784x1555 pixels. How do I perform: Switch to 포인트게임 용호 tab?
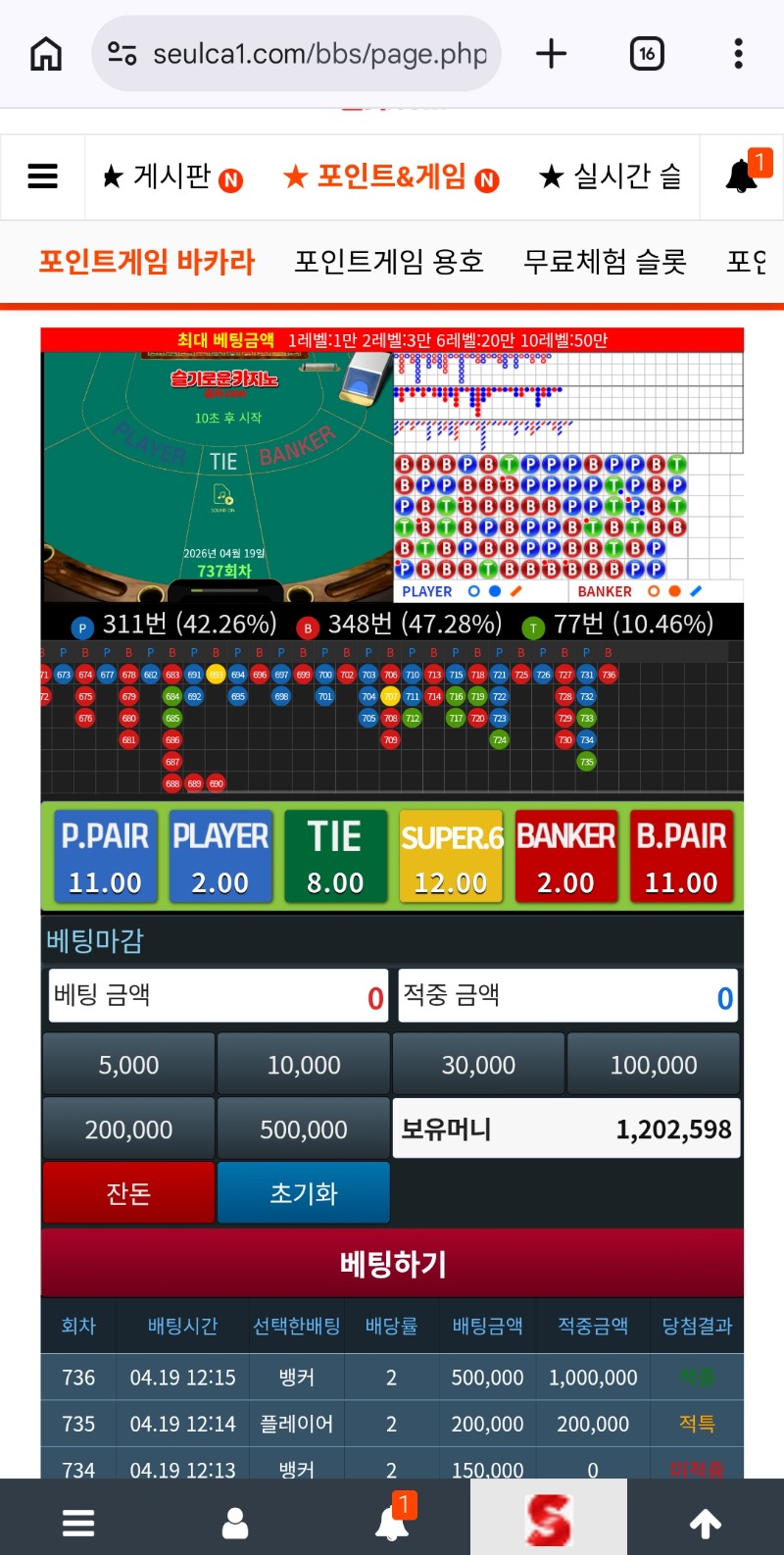click(389, 262)
